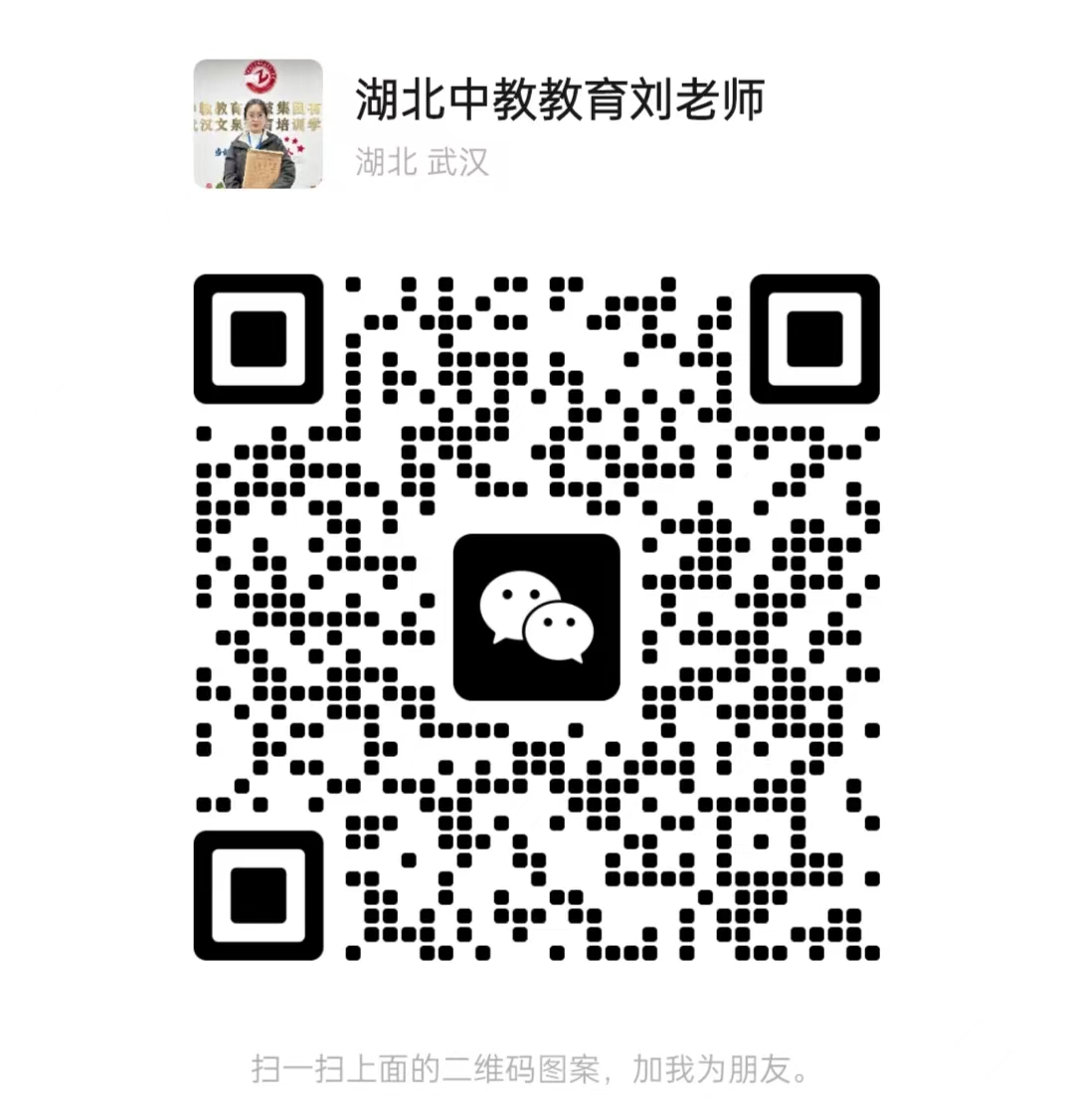Click the top-right QR code position marker
This screenshot has width=1073, height=1120.
point(815,339)
